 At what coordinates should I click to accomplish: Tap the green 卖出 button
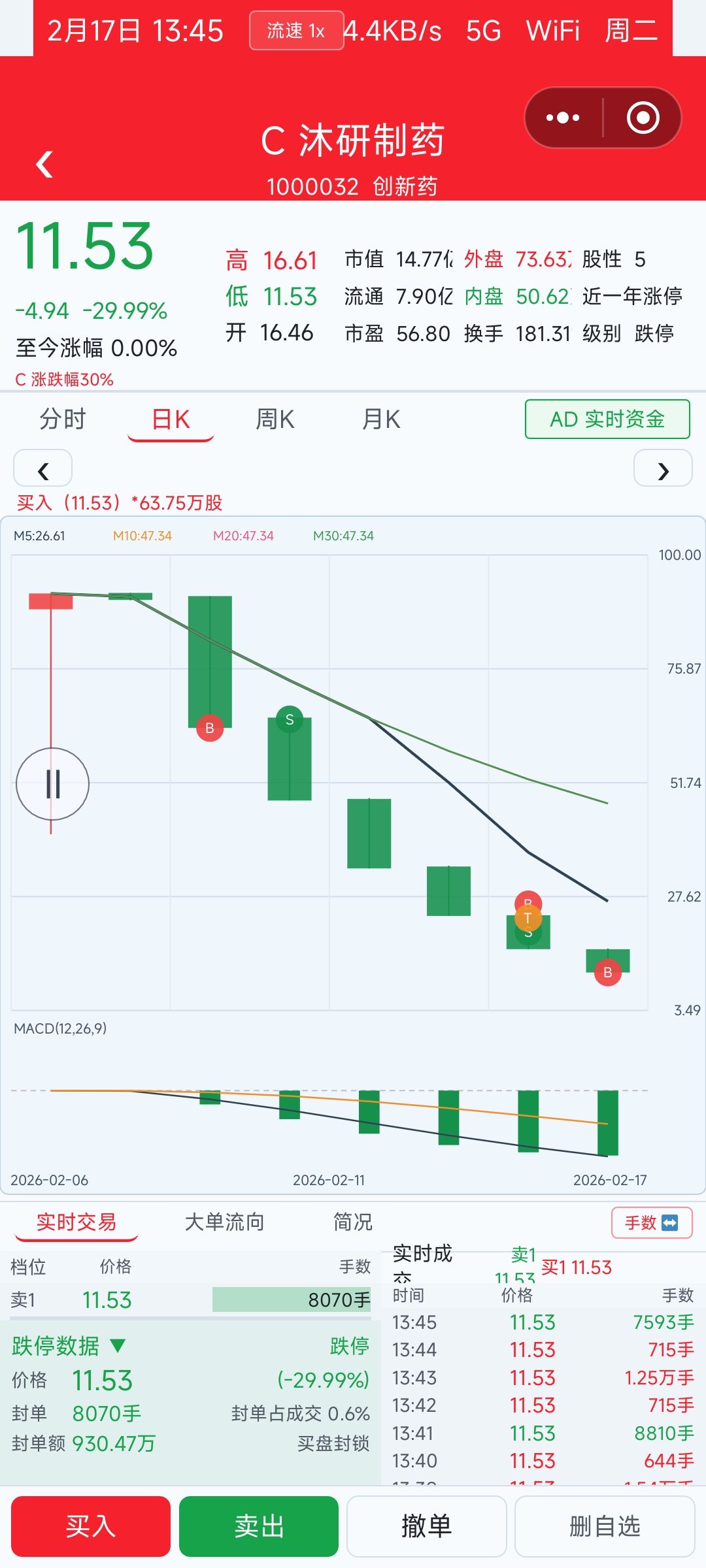coord(259,1526)
